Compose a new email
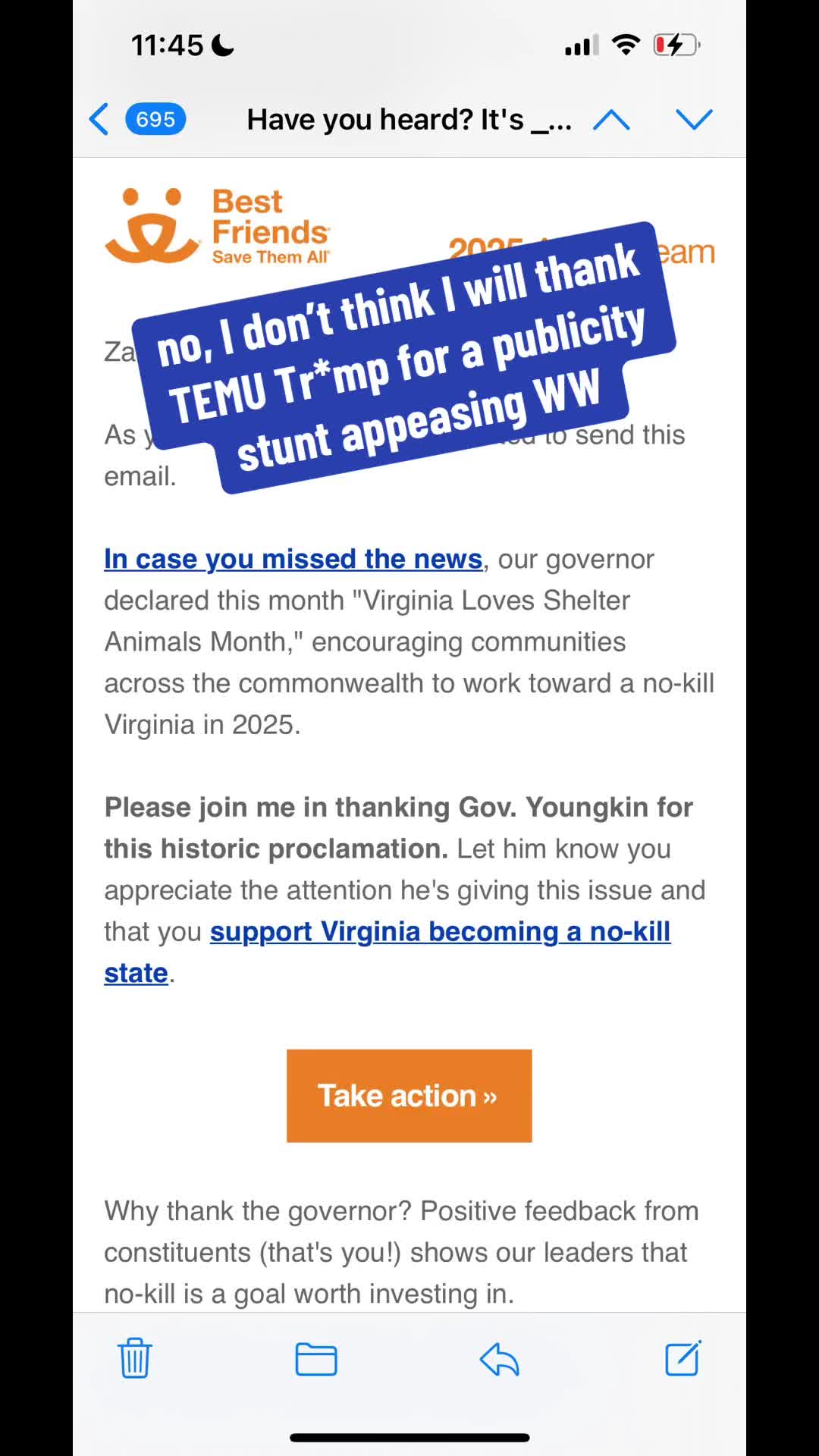The width and height of the screenshot is (819, 1456). (x=683, y=1357)
